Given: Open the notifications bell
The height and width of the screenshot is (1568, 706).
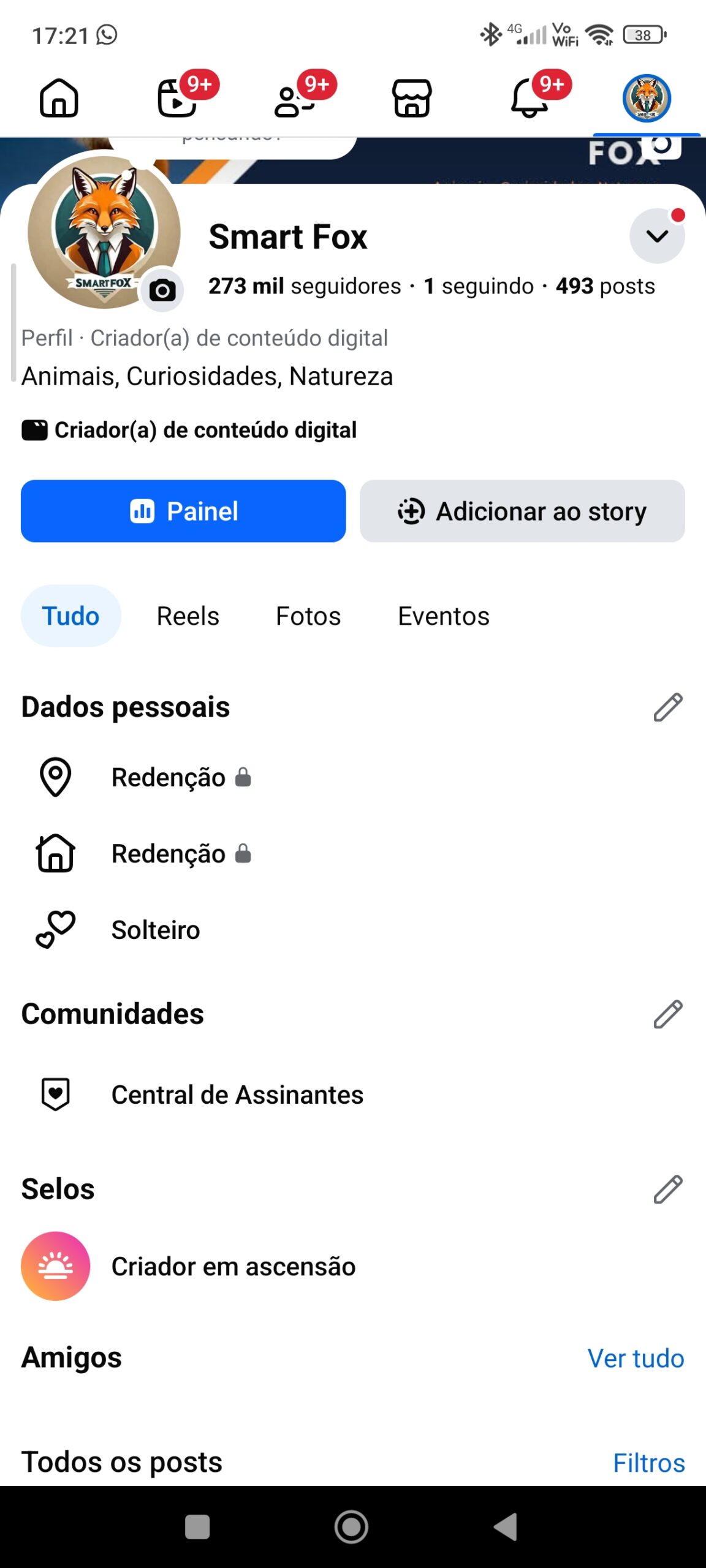Looking at the screenshot, I should [529, 98].
